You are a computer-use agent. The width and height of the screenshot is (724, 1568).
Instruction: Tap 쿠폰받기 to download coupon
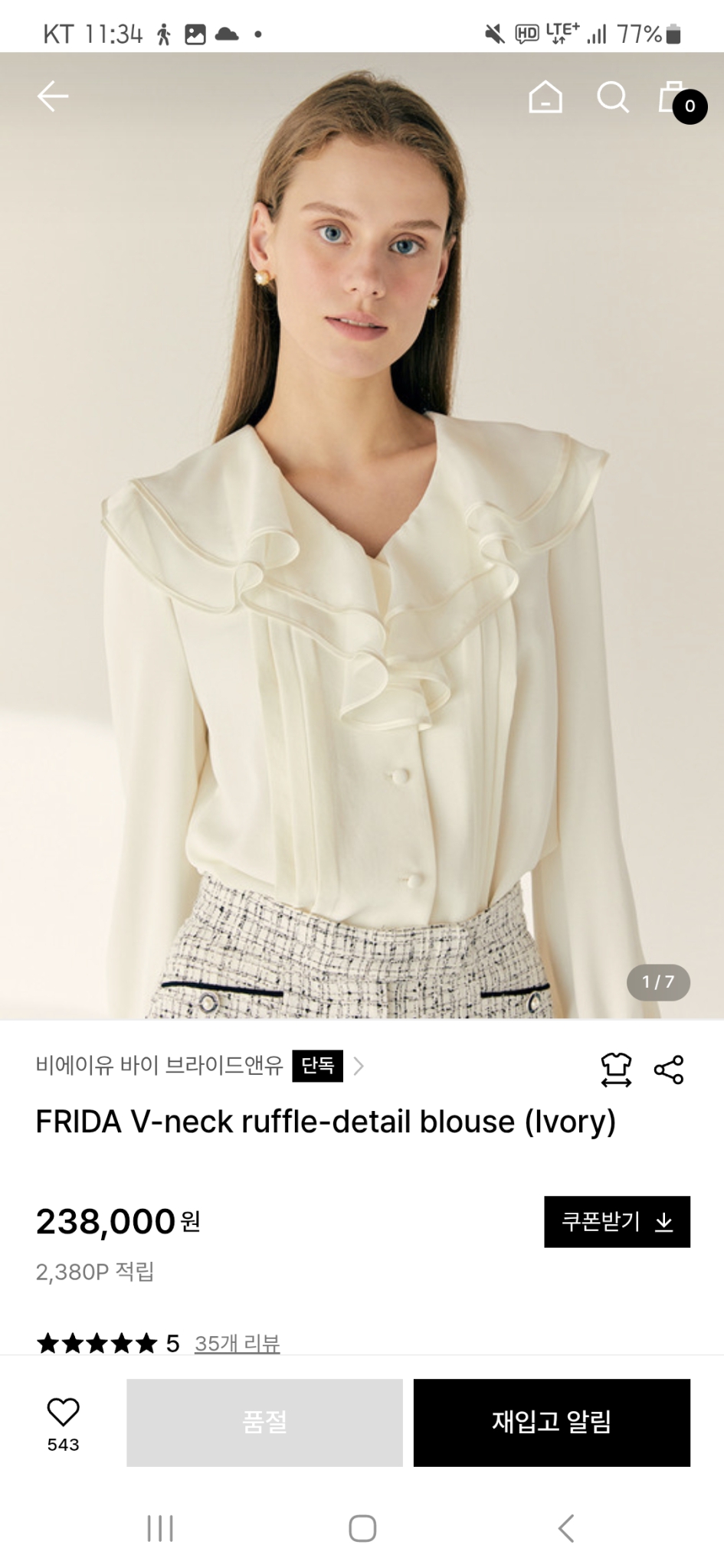click(x=617, y=1221)
